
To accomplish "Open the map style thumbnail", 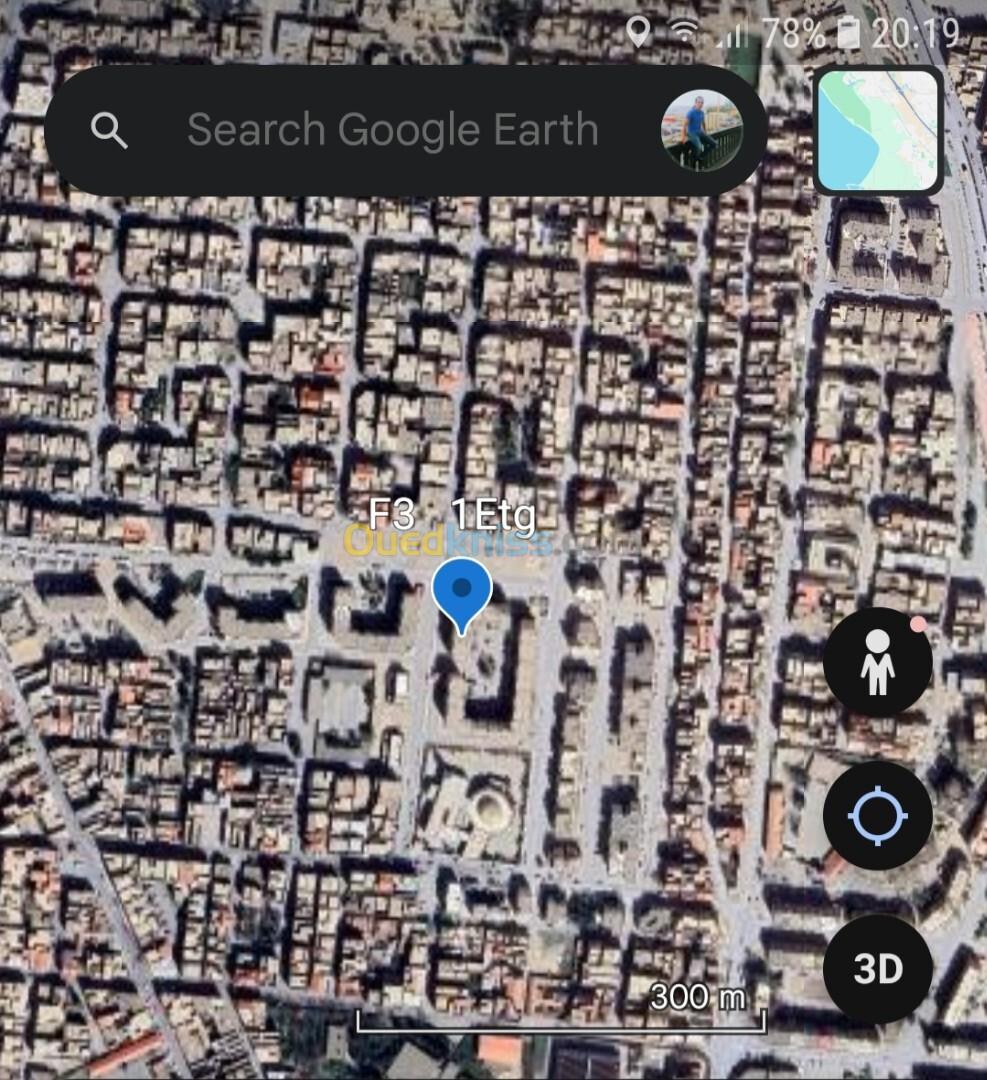I will pyautogui.click(x=878, y=130).
